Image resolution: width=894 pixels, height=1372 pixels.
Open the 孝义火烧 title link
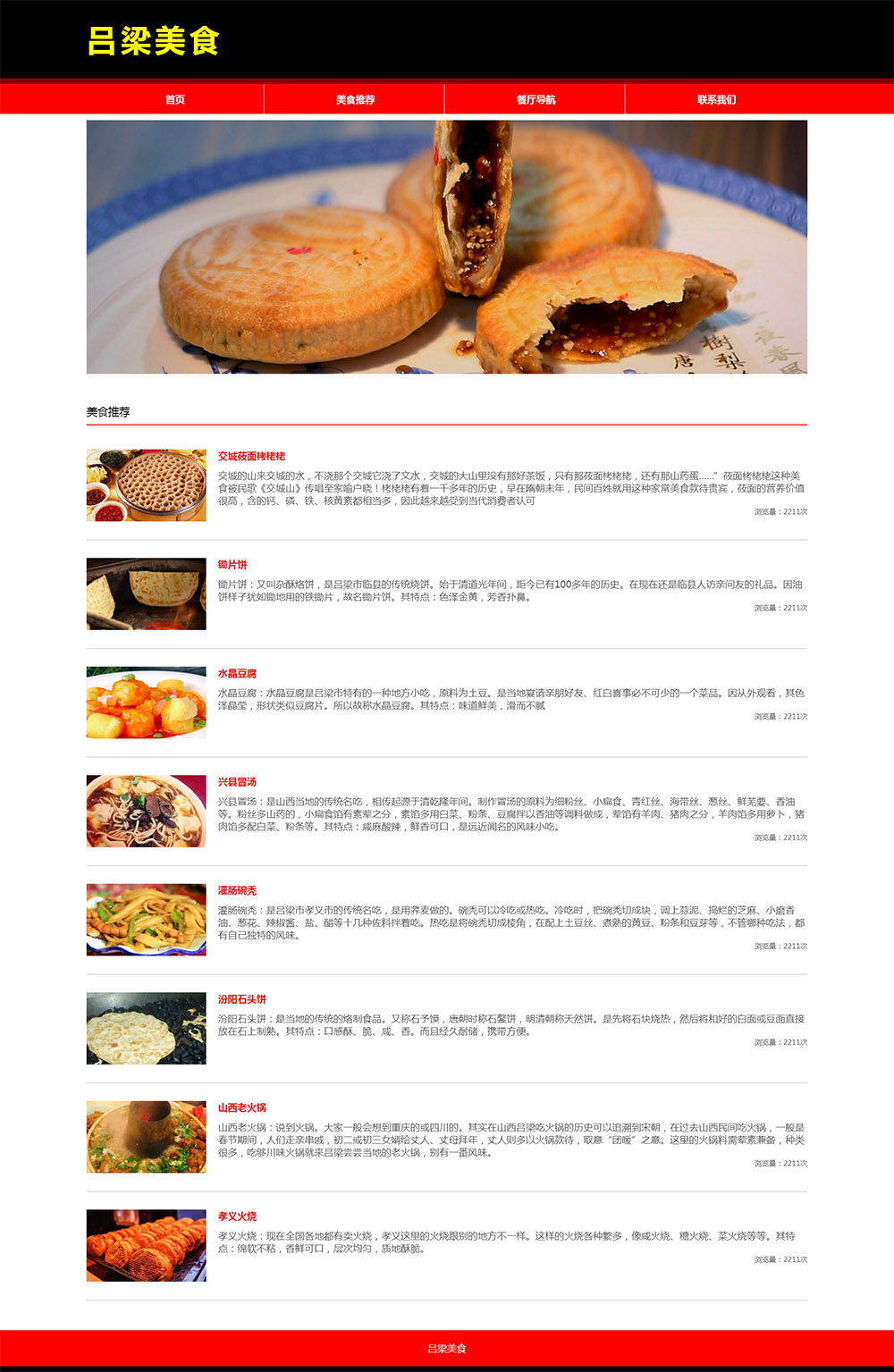tap(237, 1216)
